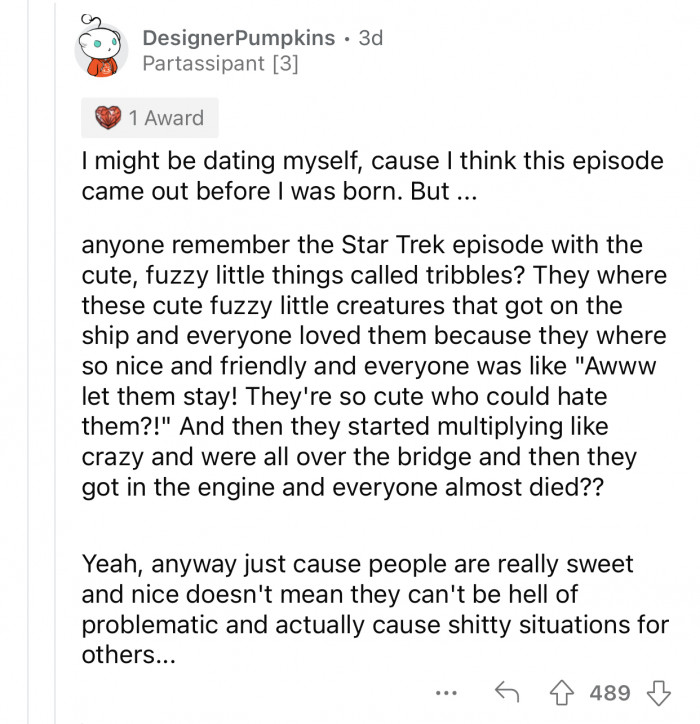View the 1 Award badge

149,118
